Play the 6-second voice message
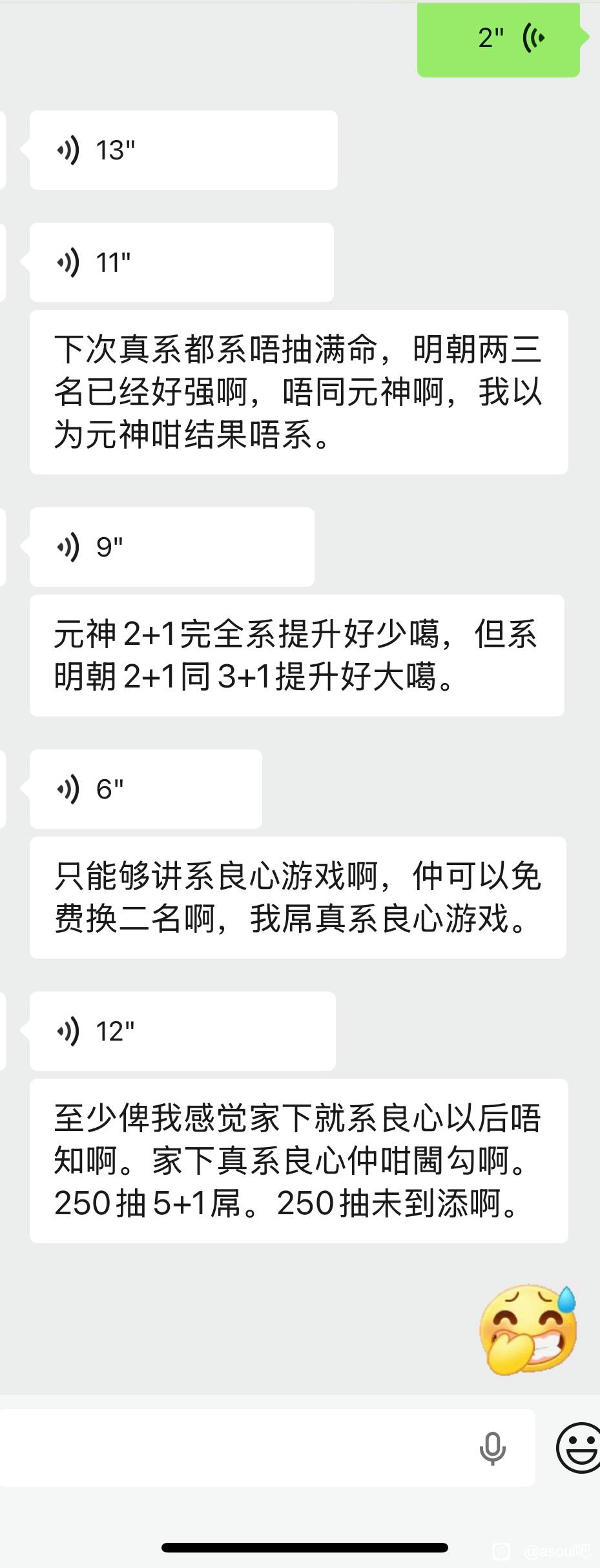 pos(146,789)
